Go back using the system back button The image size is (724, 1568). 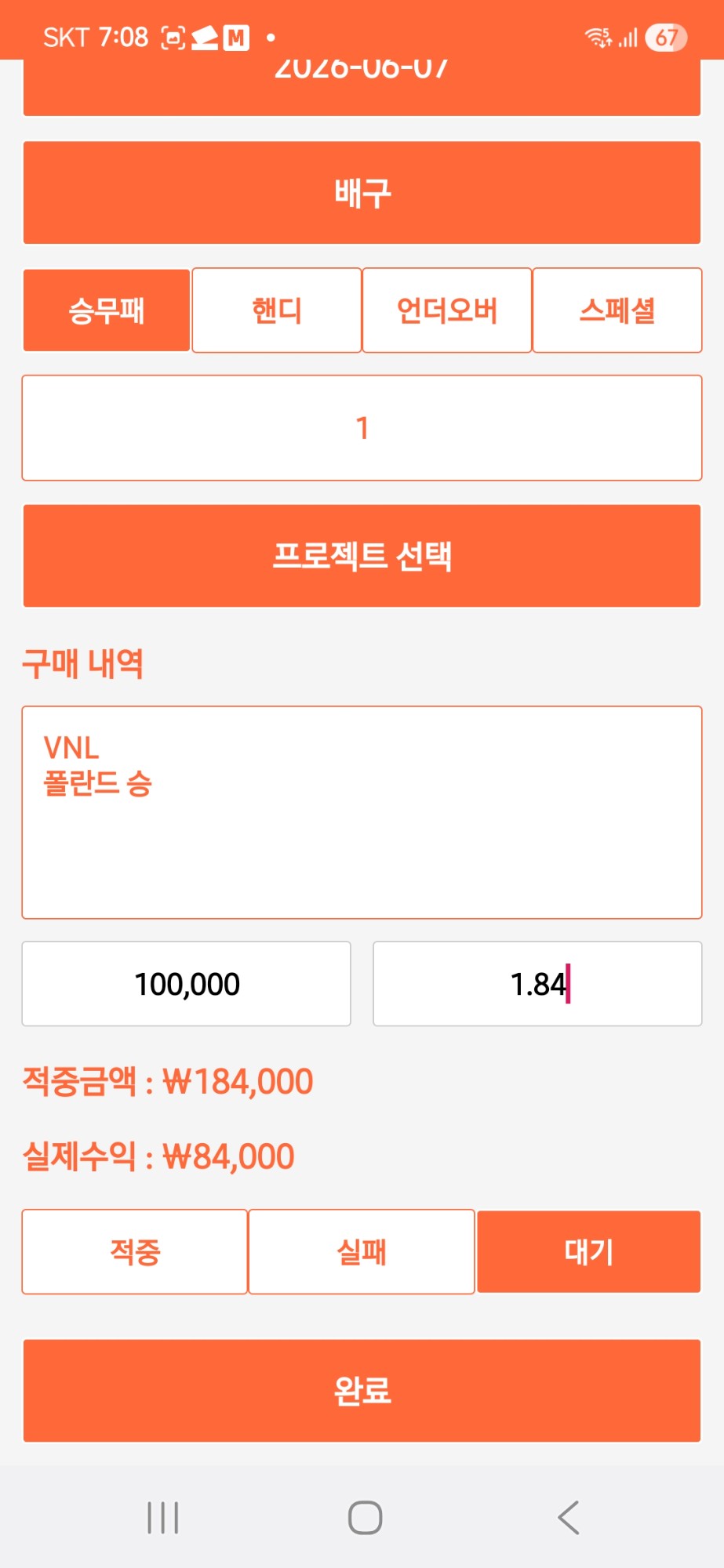569,1518
